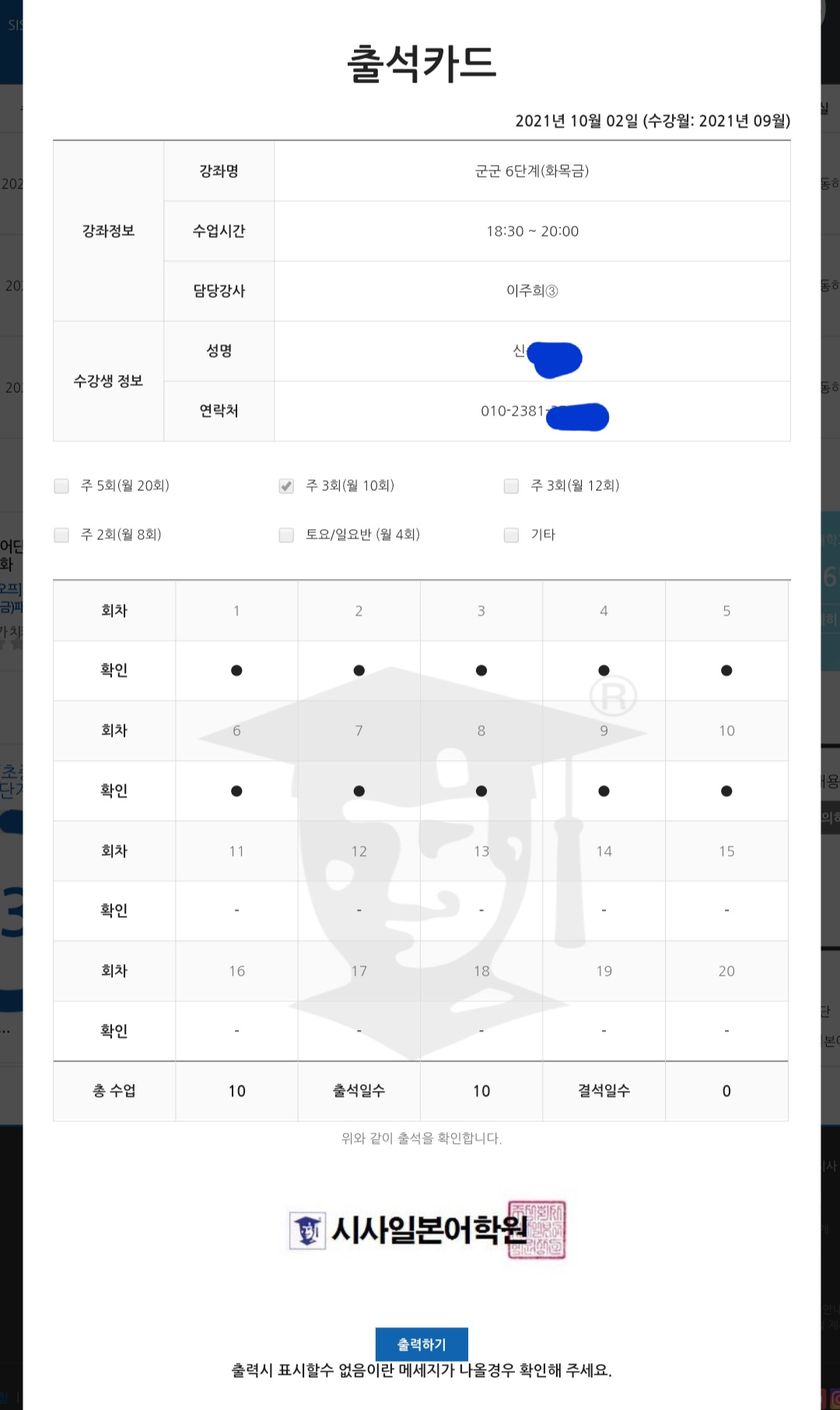
Task: Click the attendance dot for session 10
Action: point(726,791)
